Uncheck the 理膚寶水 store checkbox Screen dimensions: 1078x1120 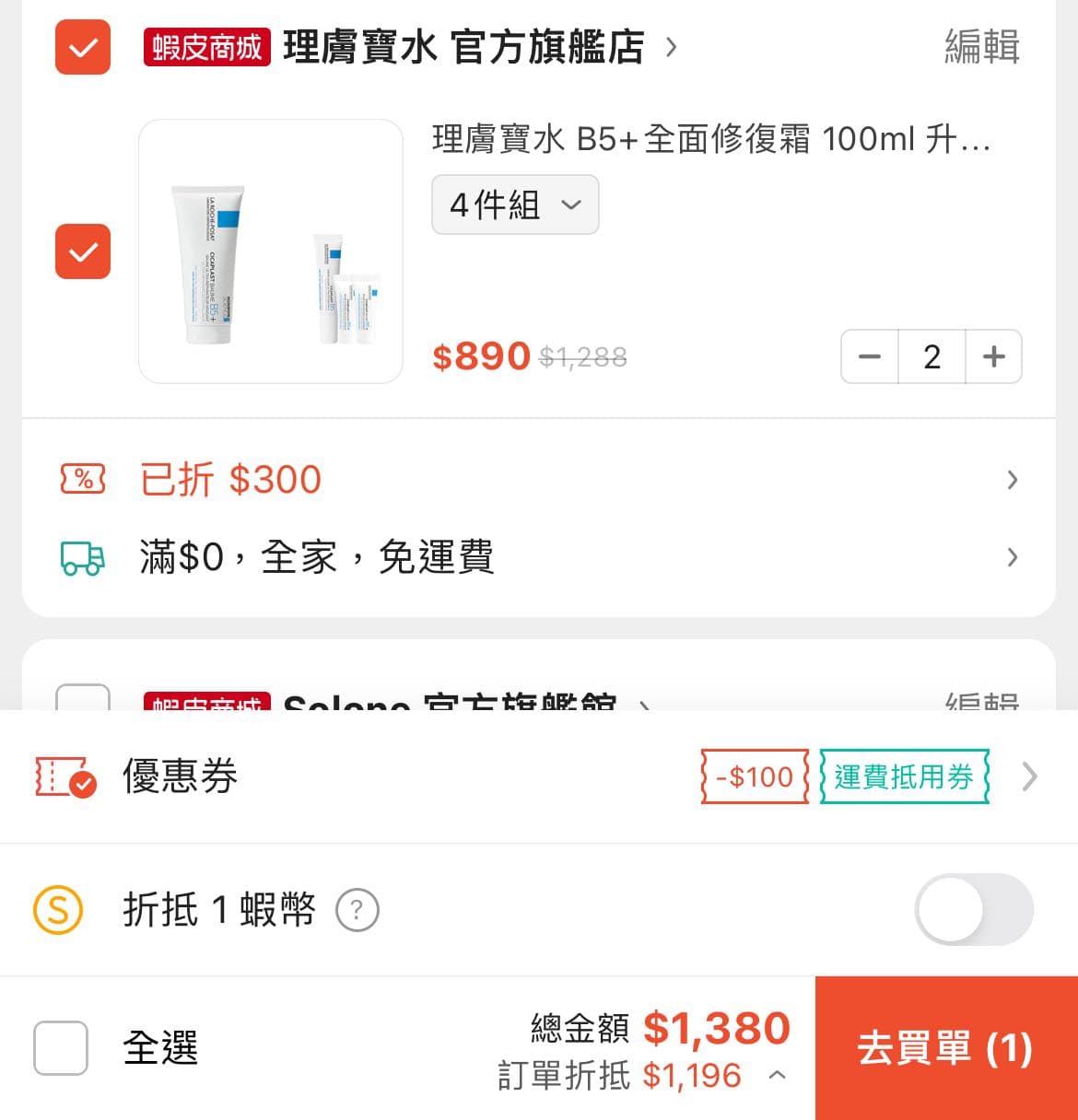(82, 48)
